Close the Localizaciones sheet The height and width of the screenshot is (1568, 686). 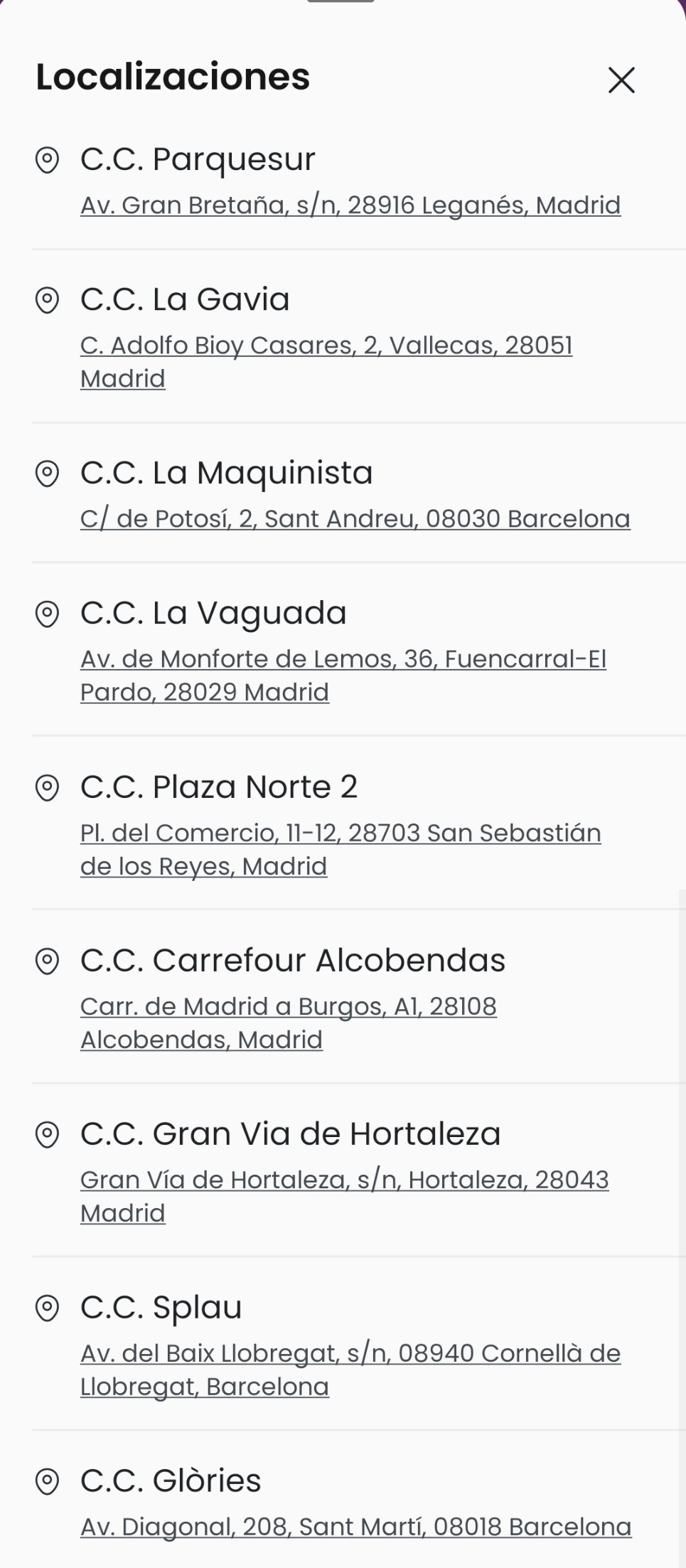[621, 80]
